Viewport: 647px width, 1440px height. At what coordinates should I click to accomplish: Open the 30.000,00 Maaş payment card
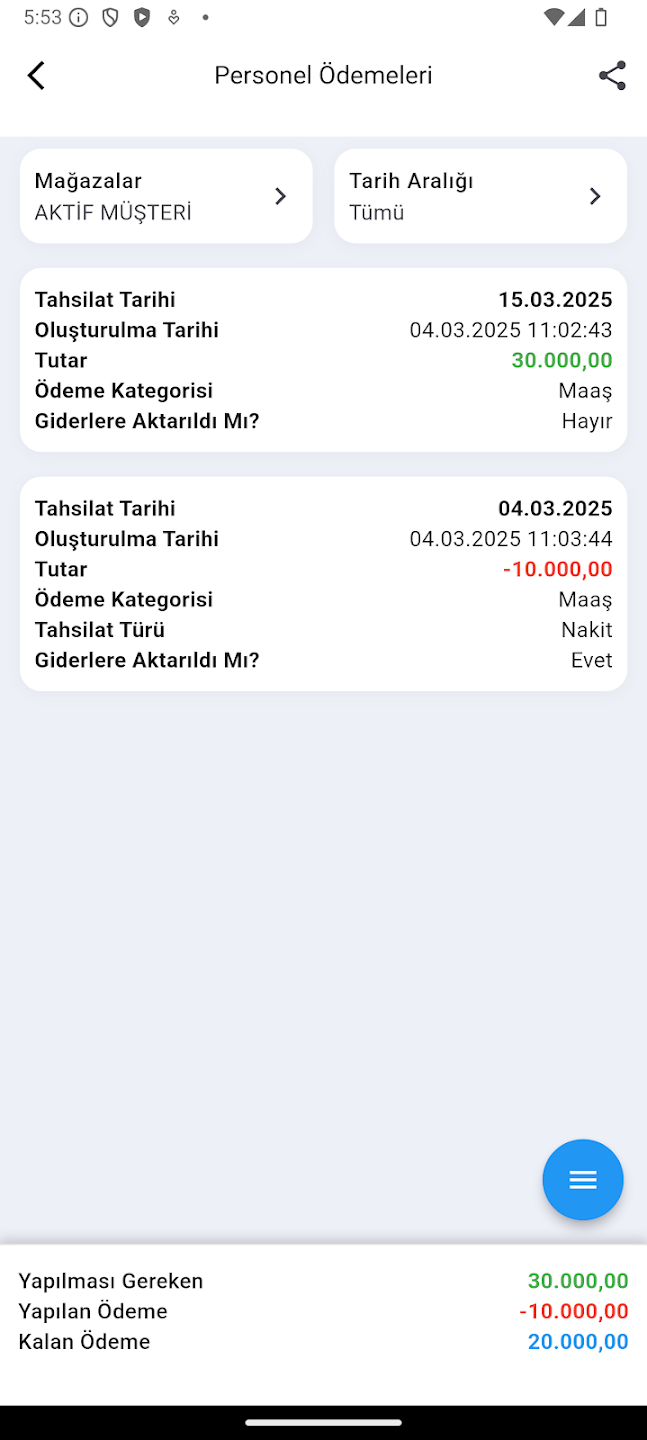(323, 360)
